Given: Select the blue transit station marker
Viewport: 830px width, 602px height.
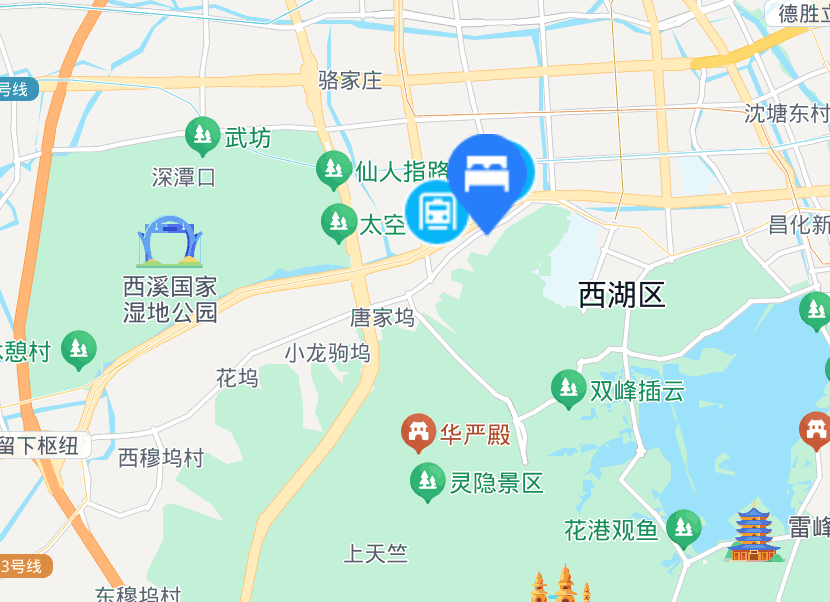Looking at the screenshot, I should (x=436, y=213).
